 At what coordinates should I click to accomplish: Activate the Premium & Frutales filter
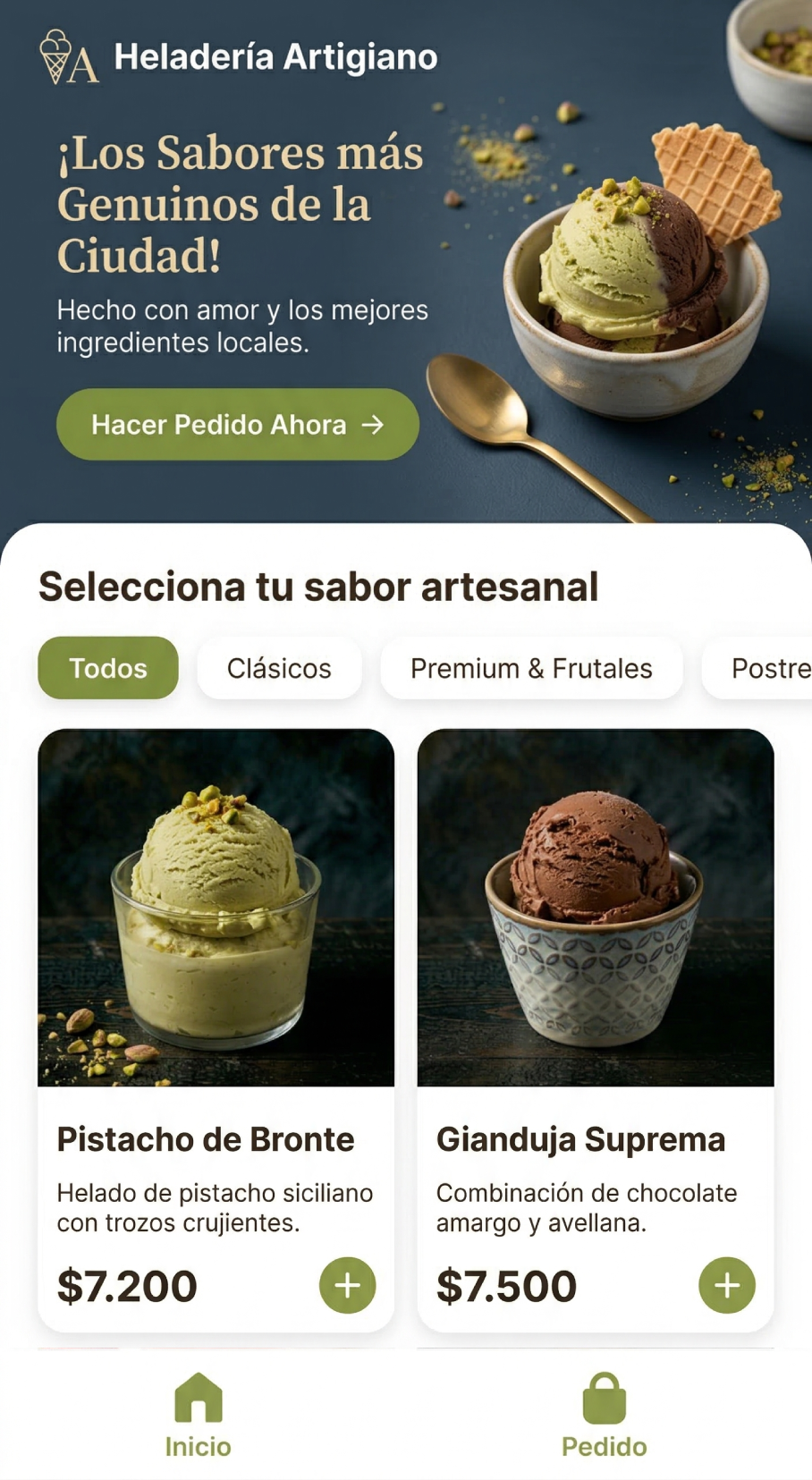(x=531, y=667)
